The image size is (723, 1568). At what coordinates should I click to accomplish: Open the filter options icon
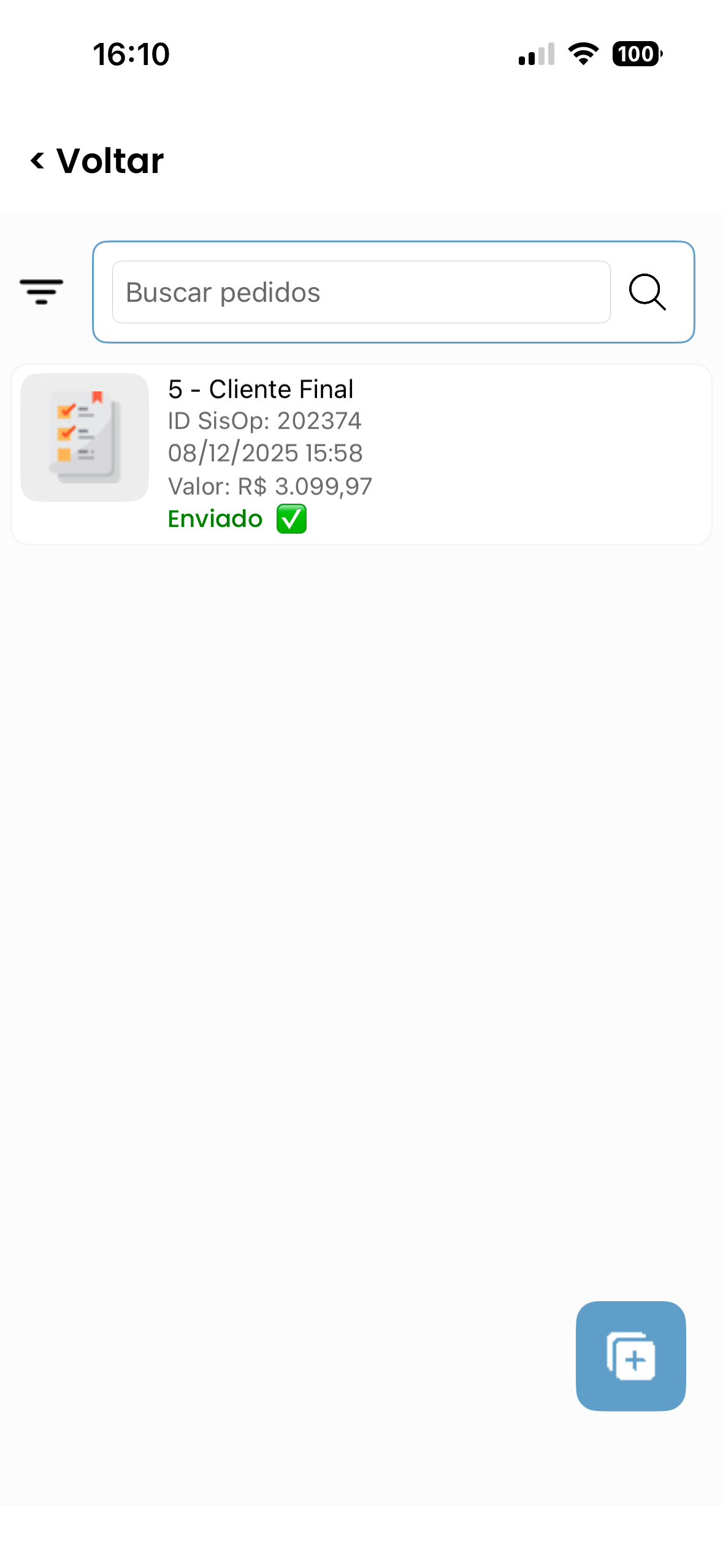point(41,291)
